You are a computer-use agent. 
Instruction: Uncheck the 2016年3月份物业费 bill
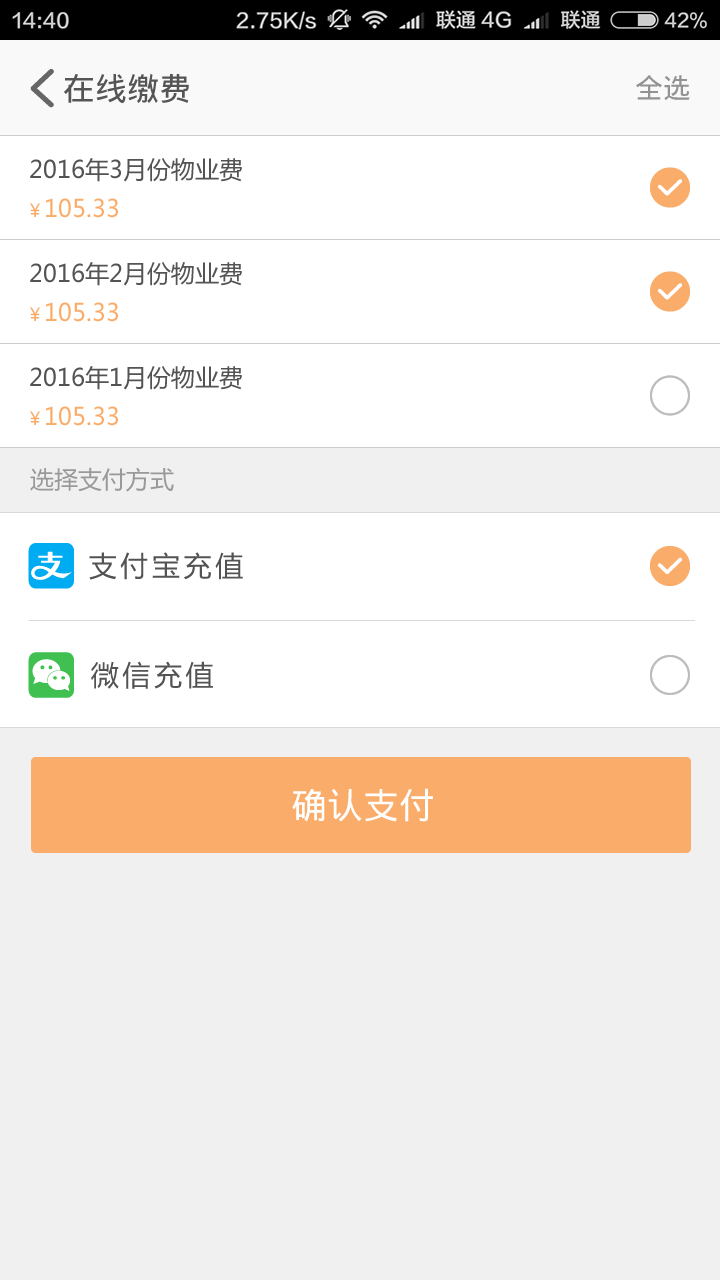tap(669, 188)
